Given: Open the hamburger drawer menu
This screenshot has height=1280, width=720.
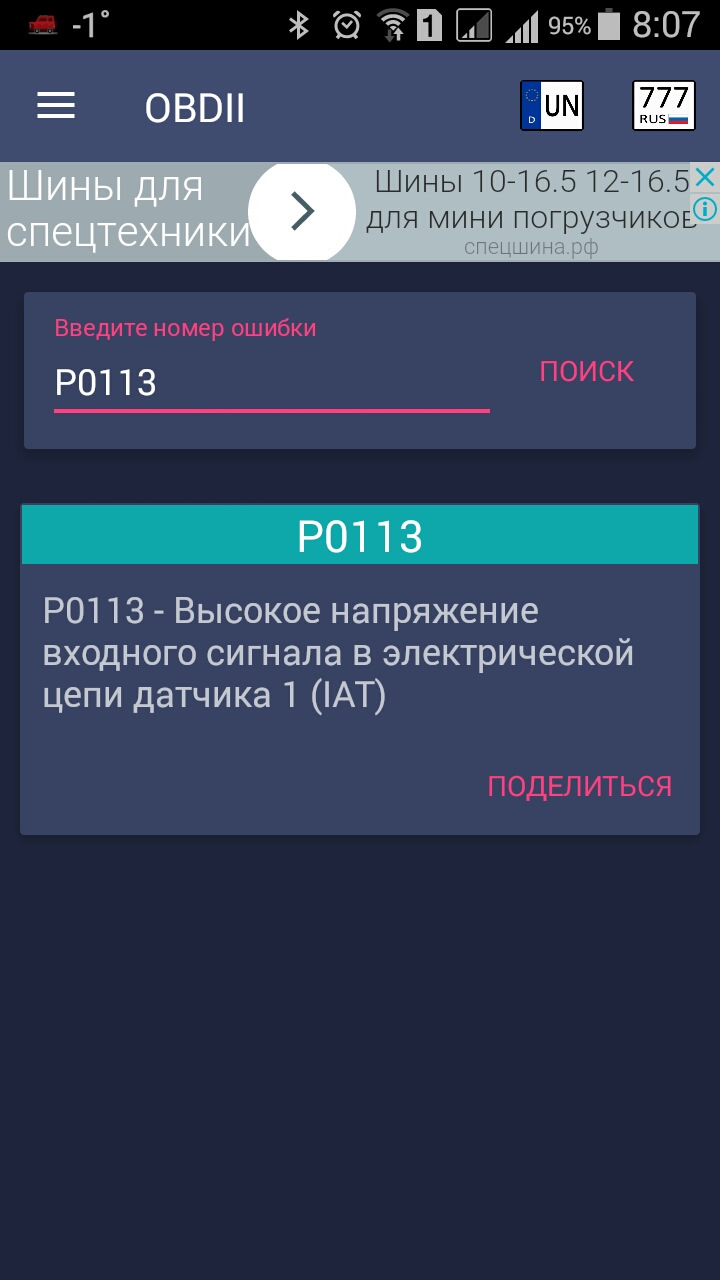Looking at the screenshot, I should tap(56, 106).
